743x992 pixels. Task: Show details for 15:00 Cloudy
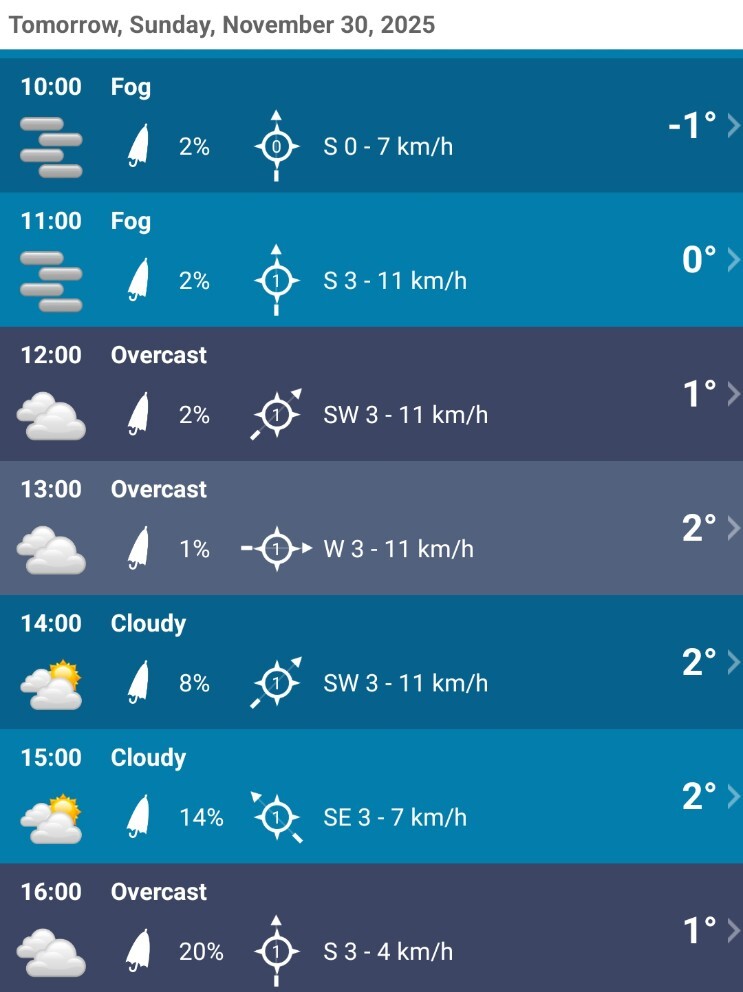pyautogui.click(x=371, y=796)
